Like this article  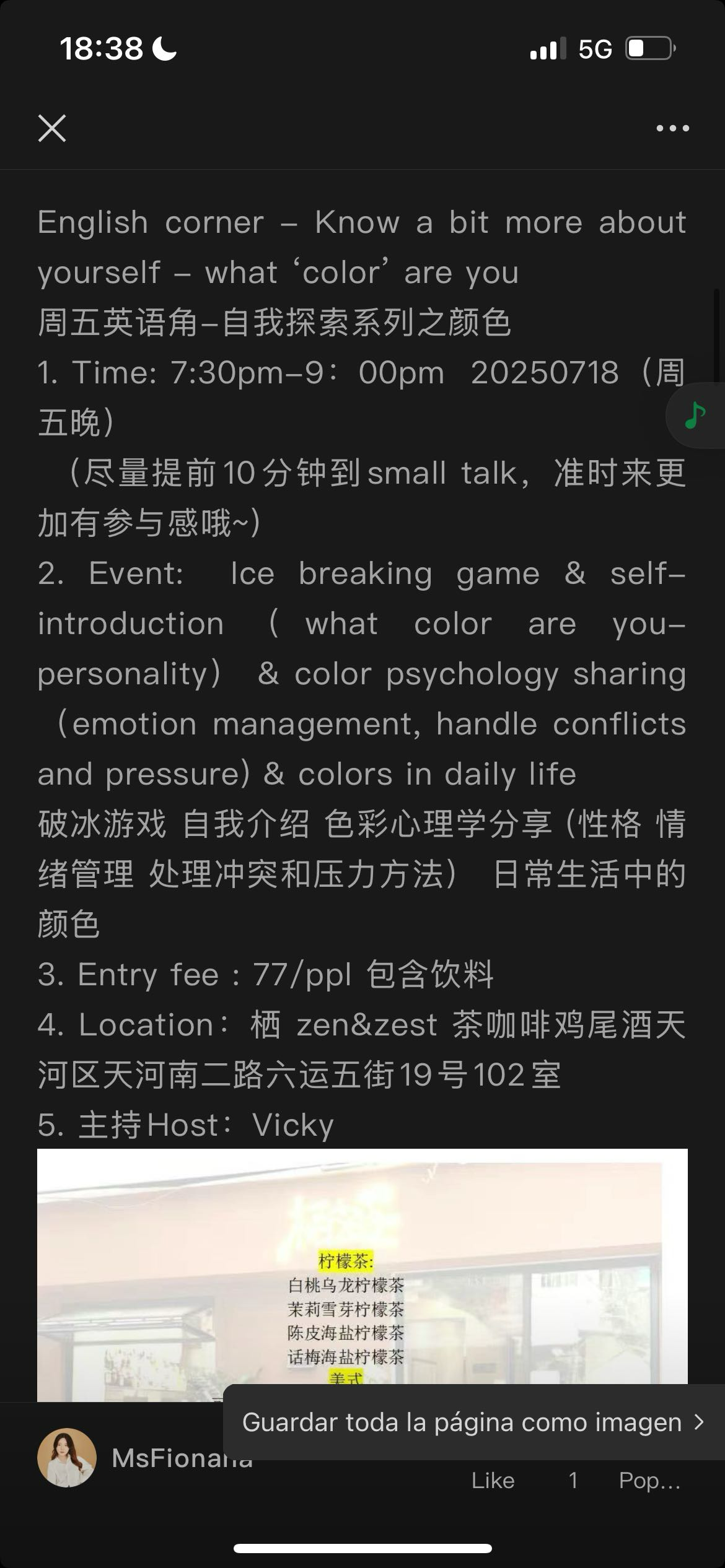click(x=493, y=1480)
